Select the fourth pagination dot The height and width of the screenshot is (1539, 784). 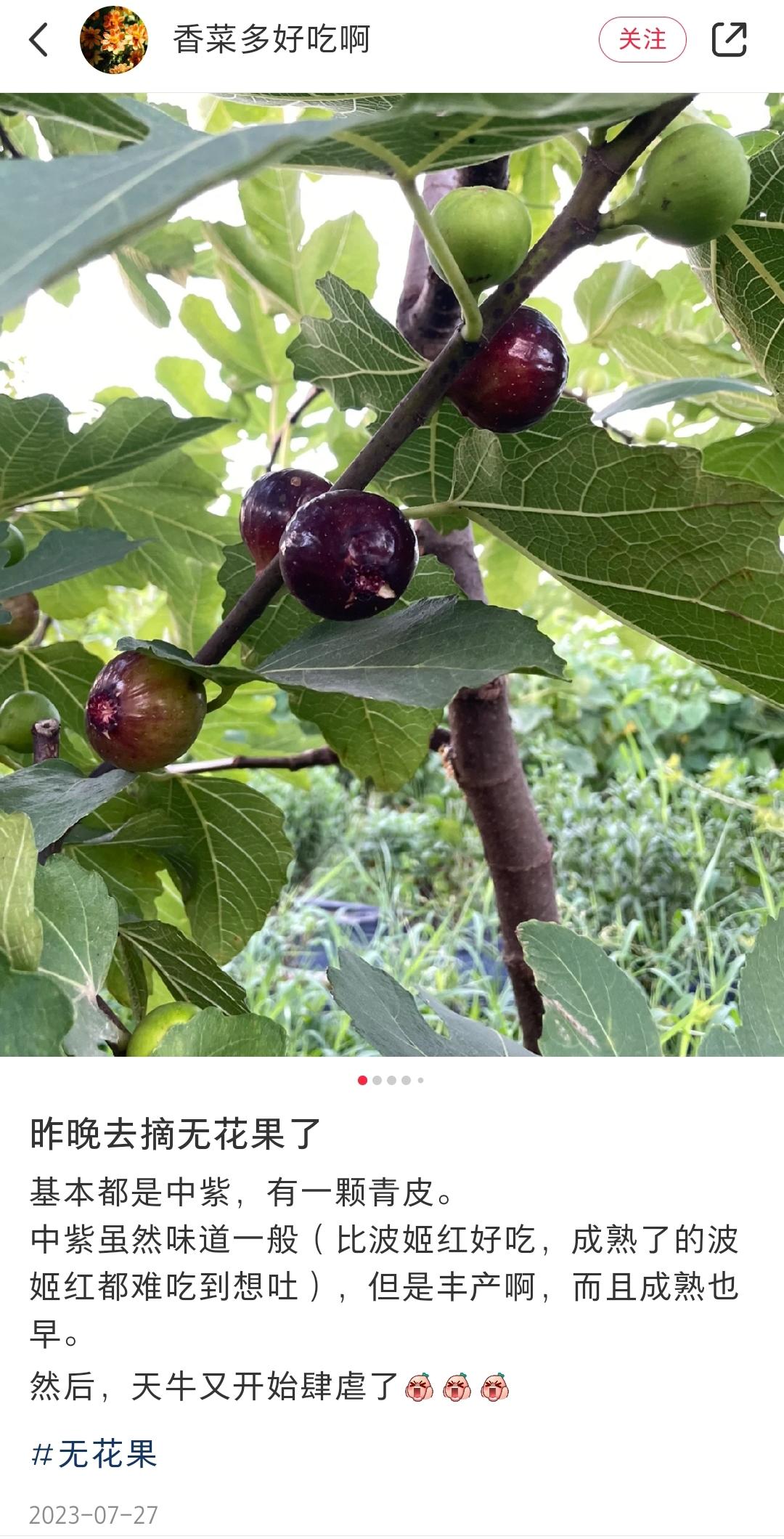(x=406, y=1081)
